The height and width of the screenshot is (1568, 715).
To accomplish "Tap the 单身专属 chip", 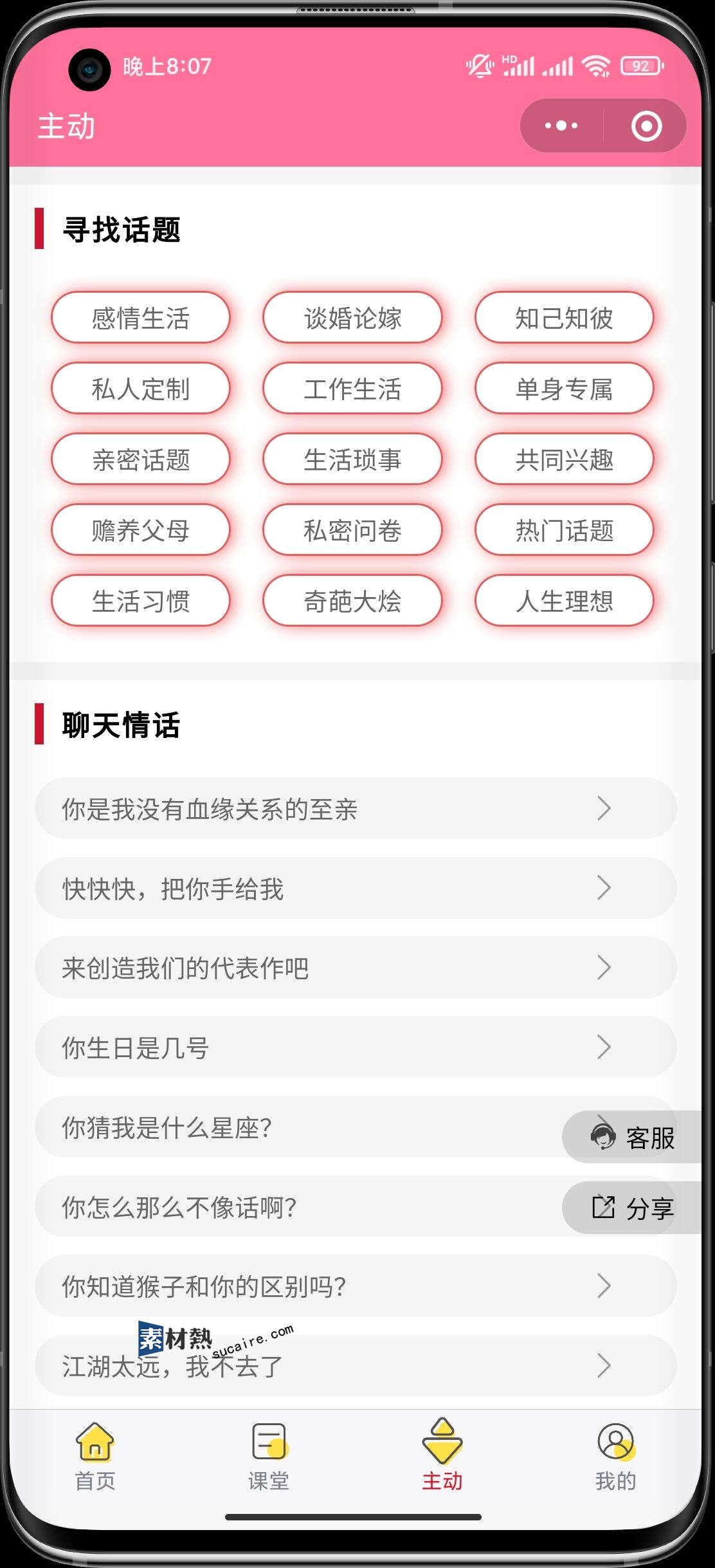I will click(x=564, y=389).
